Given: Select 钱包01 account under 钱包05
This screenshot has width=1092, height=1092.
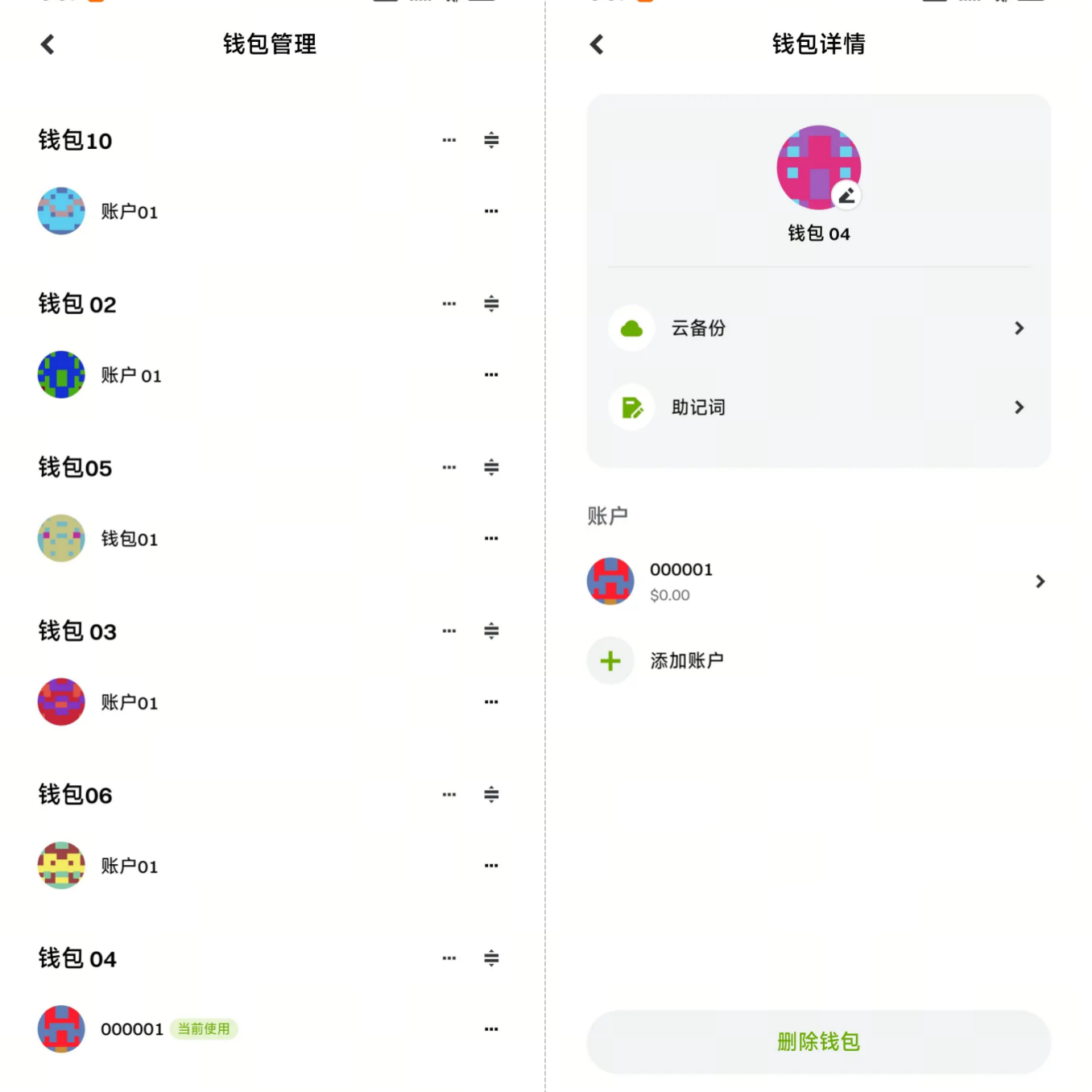Looking at the screenshot, I should 129,539.
